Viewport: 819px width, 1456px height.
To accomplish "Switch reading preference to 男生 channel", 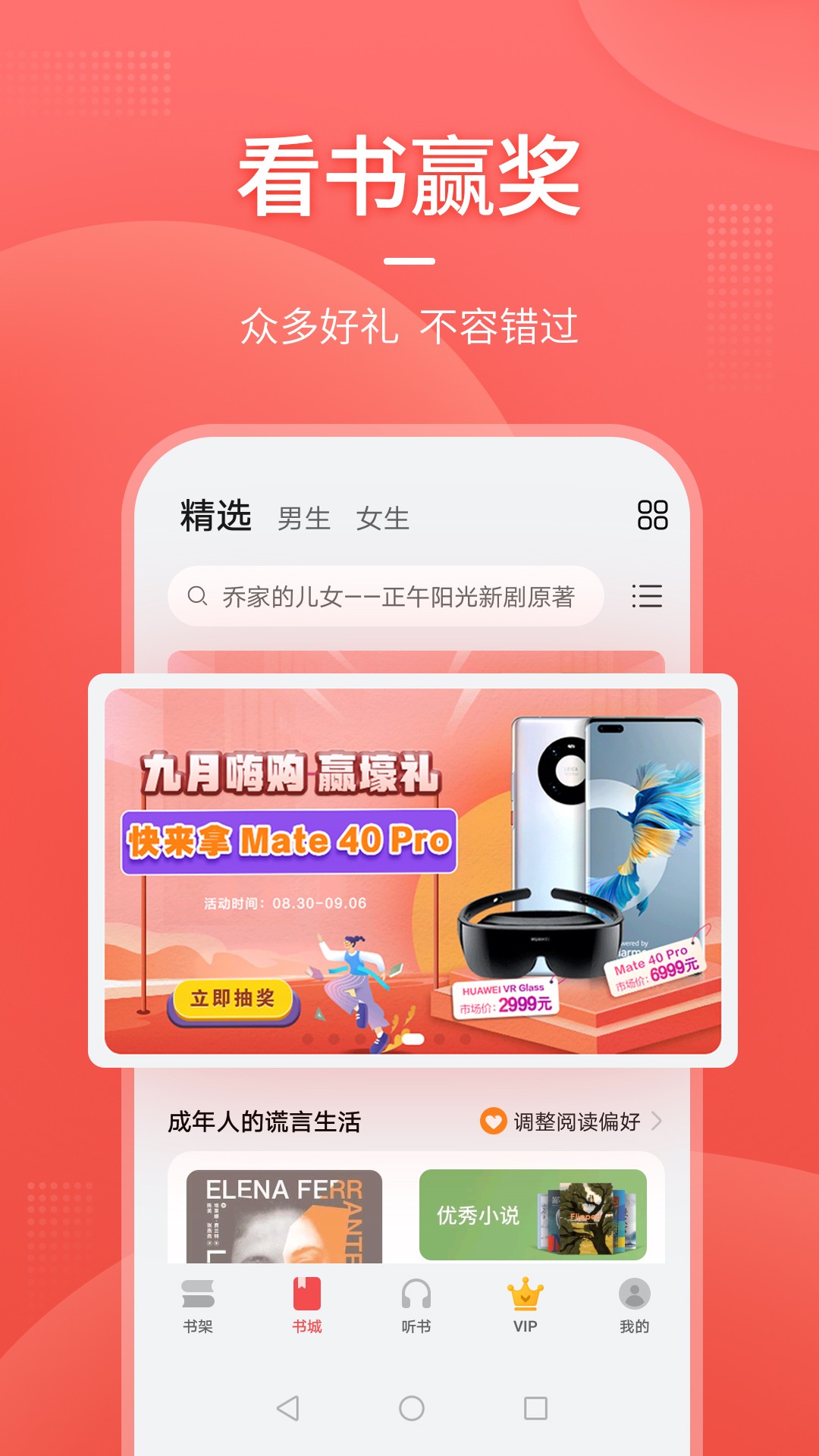I will tap(303, 518).
